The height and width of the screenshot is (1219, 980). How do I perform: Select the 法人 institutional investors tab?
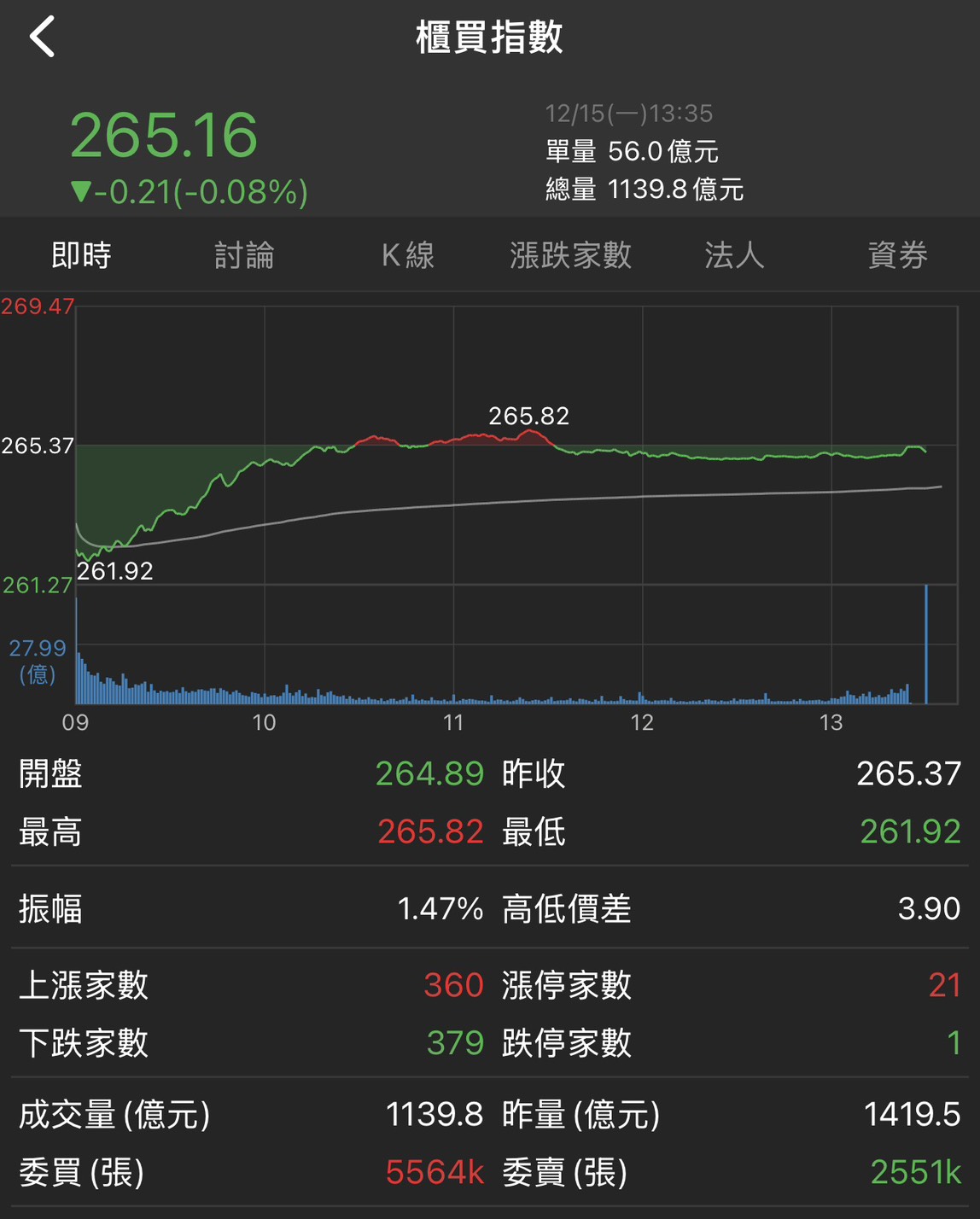pos(732,254)
